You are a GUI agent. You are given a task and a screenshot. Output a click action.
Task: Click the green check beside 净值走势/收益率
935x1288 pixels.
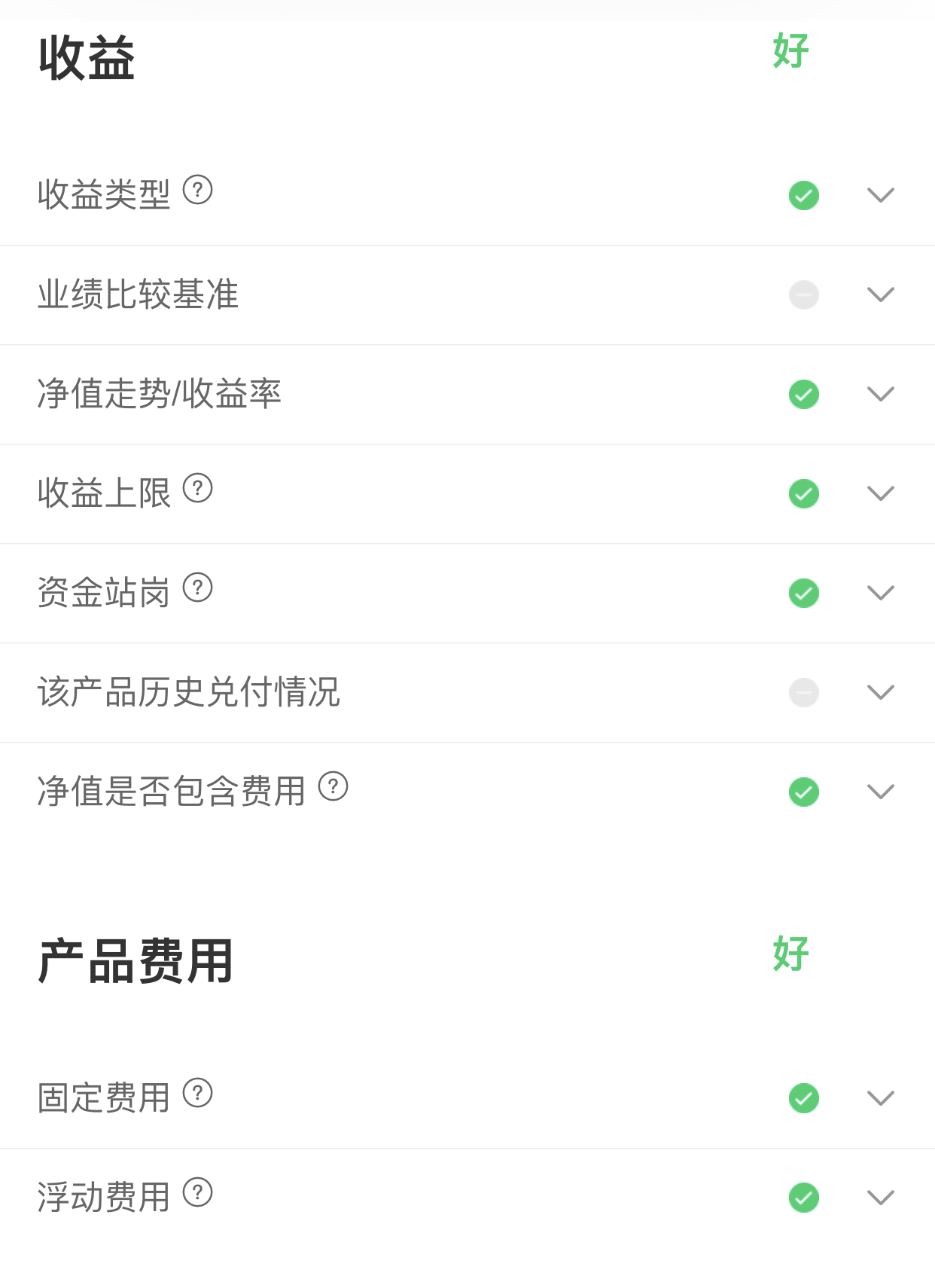click(803, 394)
